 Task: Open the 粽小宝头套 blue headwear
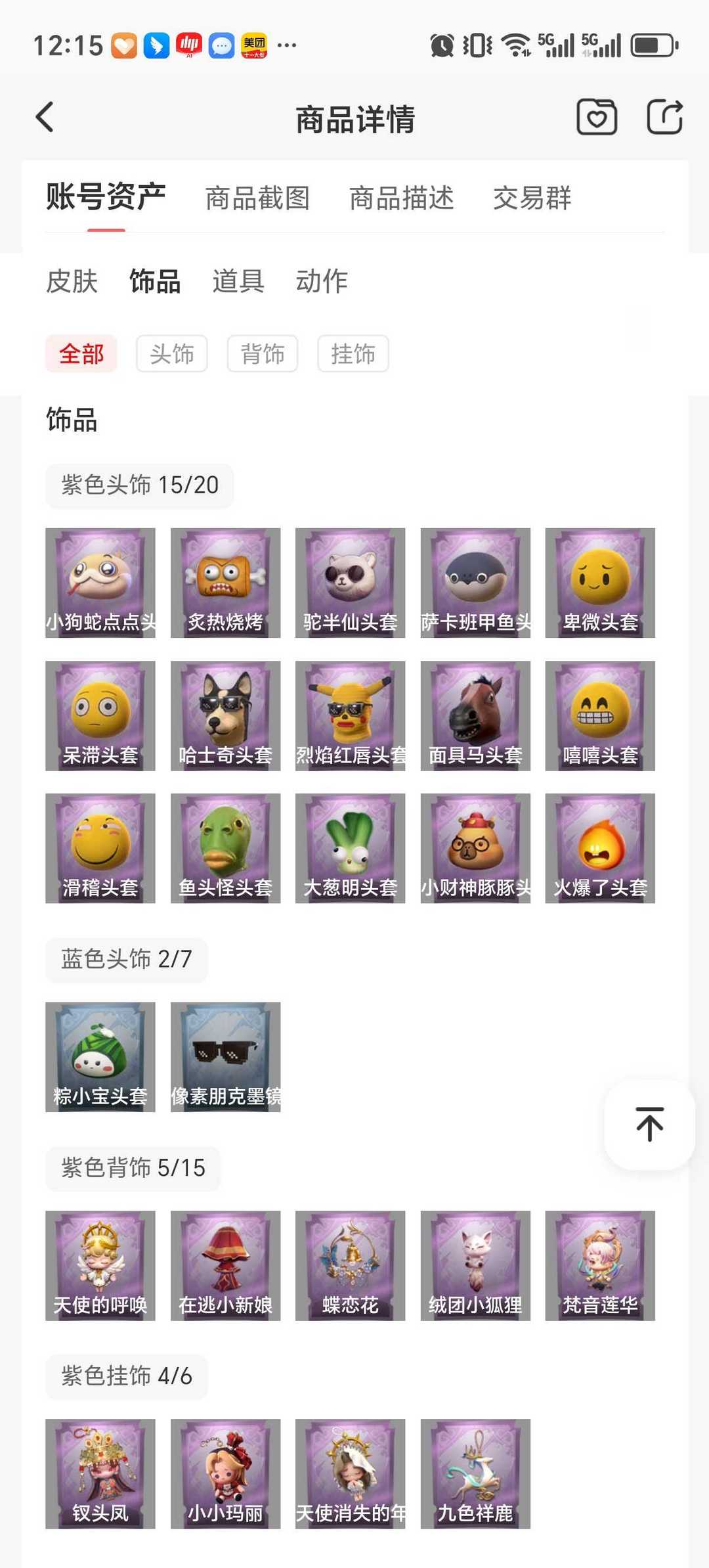tap(100, 1056)
